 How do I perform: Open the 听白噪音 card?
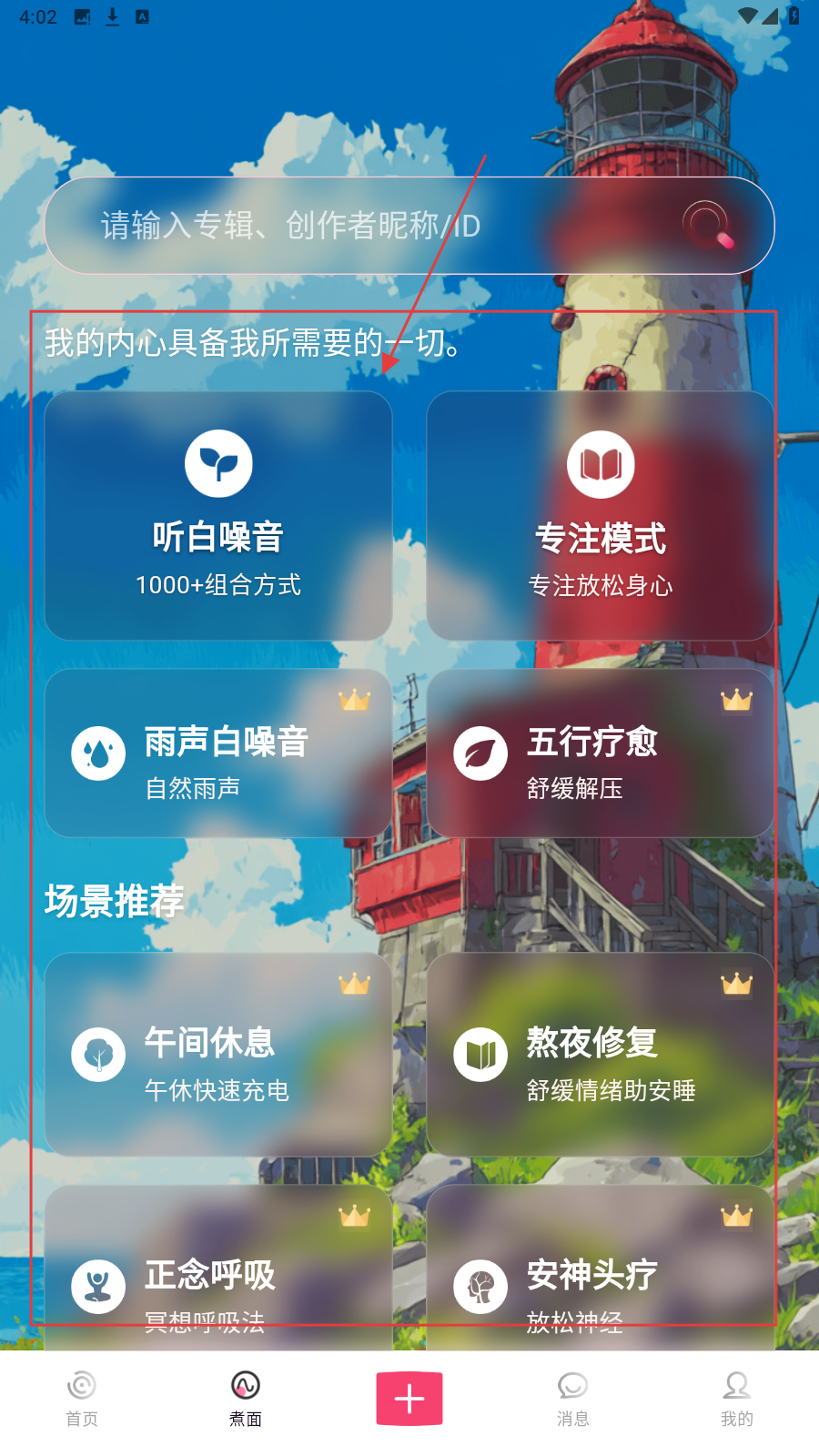click(x=218, y=516)
